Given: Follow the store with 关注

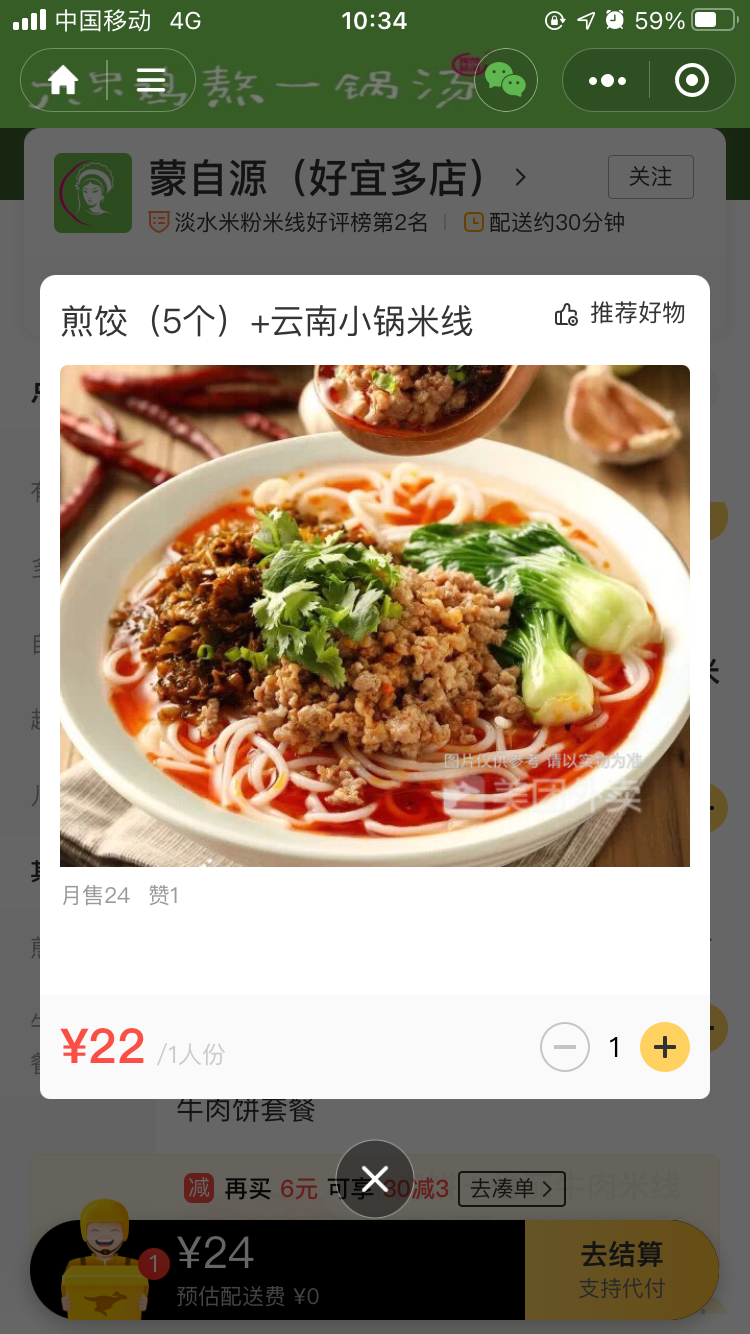Looking at the screenshot, I should point(650,177).
